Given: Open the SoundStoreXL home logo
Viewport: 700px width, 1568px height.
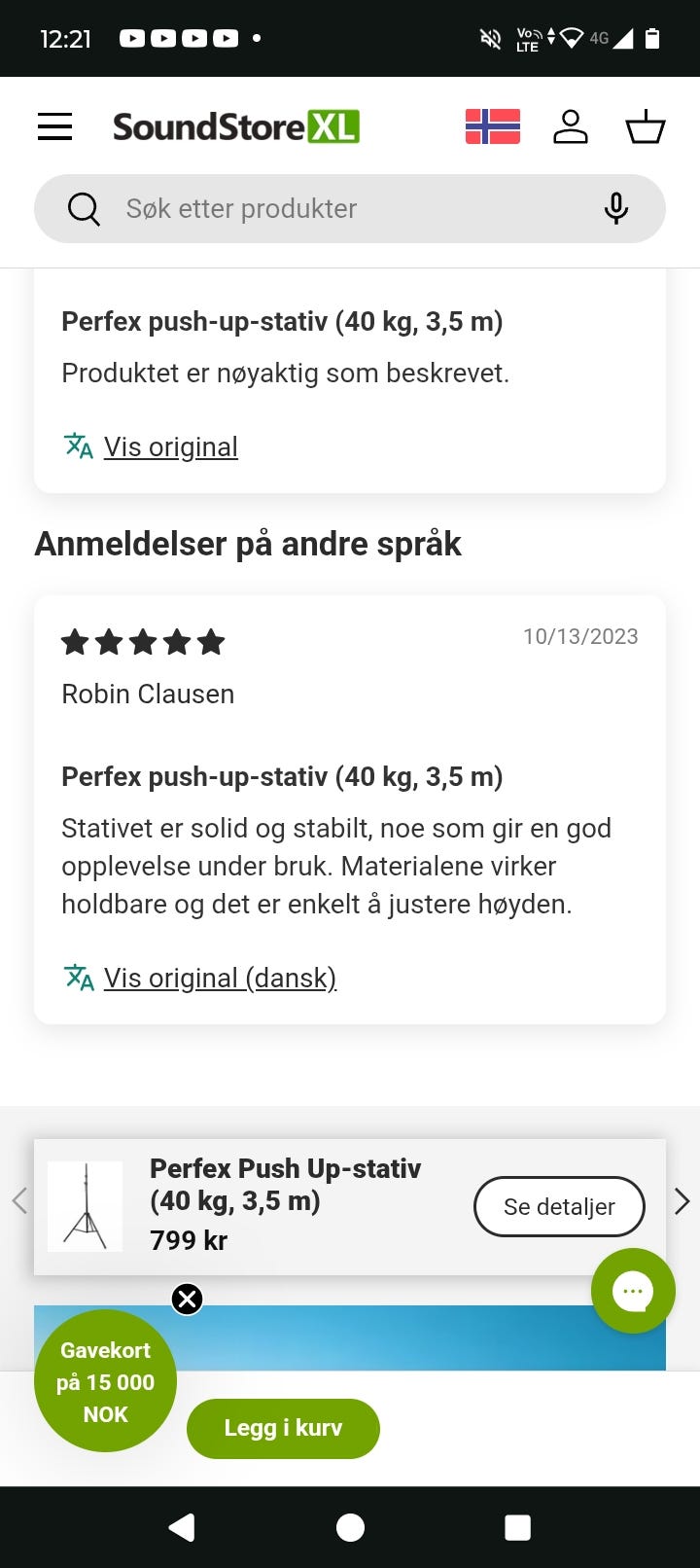Looking at the screenshot, I should pyautogui.click(x=236, y=125).
